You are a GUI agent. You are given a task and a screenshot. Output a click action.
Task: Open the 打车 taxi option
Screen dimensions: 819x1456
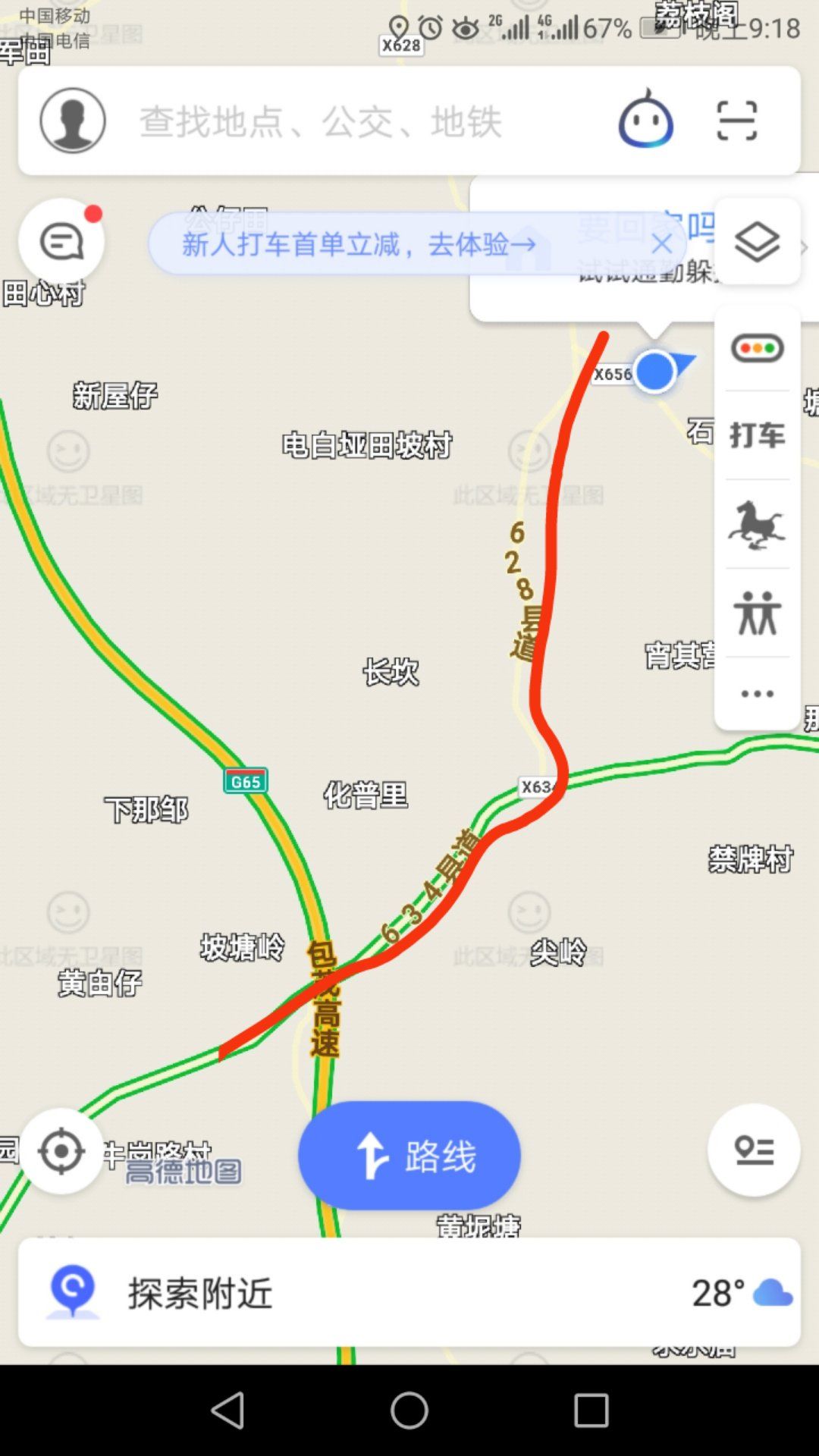pos(757,435)
